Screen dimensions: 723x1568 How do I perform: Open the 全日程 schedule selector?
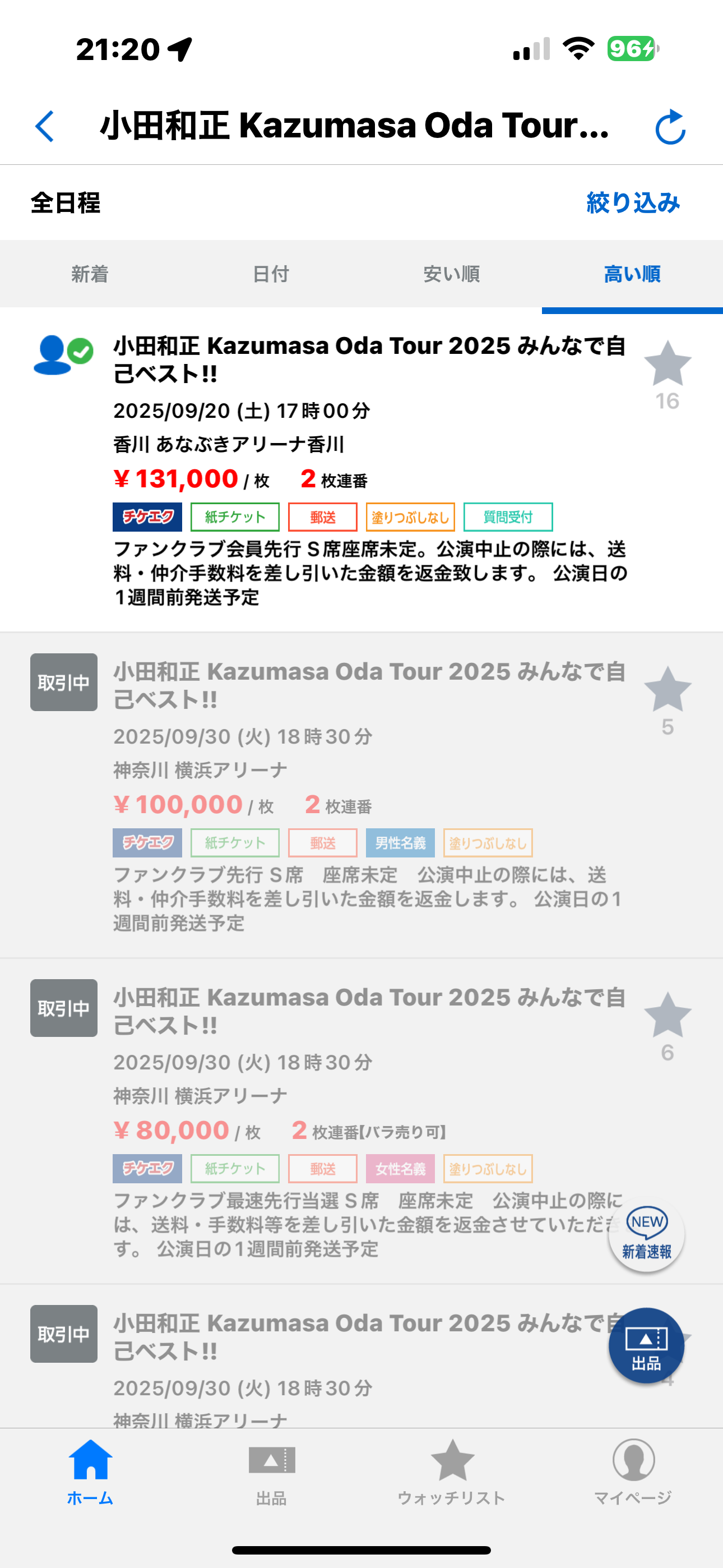click(x=66, y=202)
